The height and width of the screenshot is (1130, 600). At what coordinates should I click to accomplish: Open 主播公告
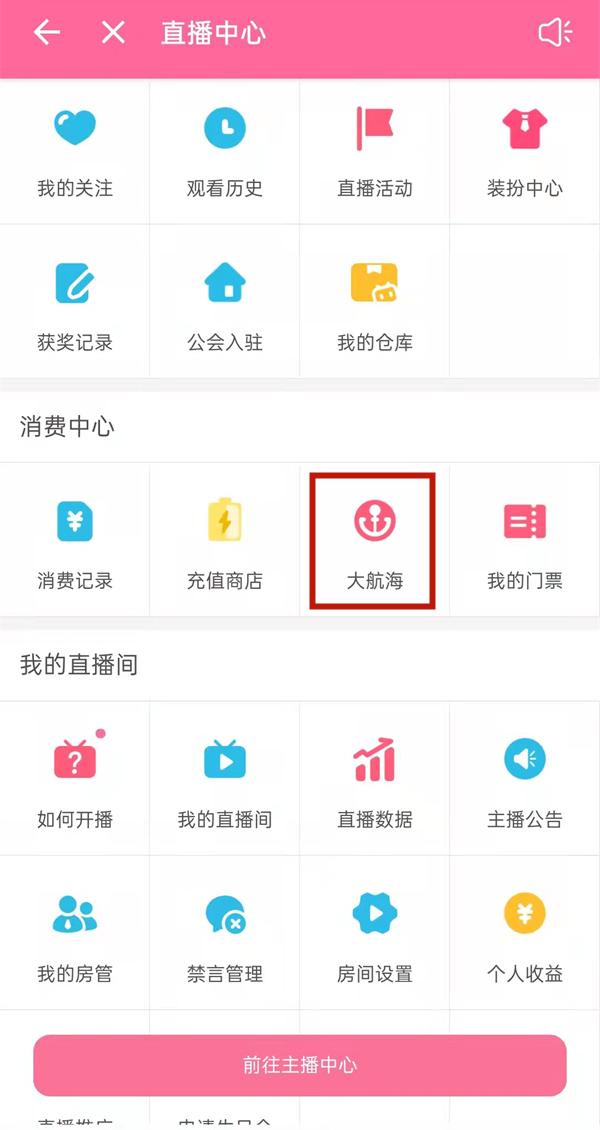click(x=525, y=782)
